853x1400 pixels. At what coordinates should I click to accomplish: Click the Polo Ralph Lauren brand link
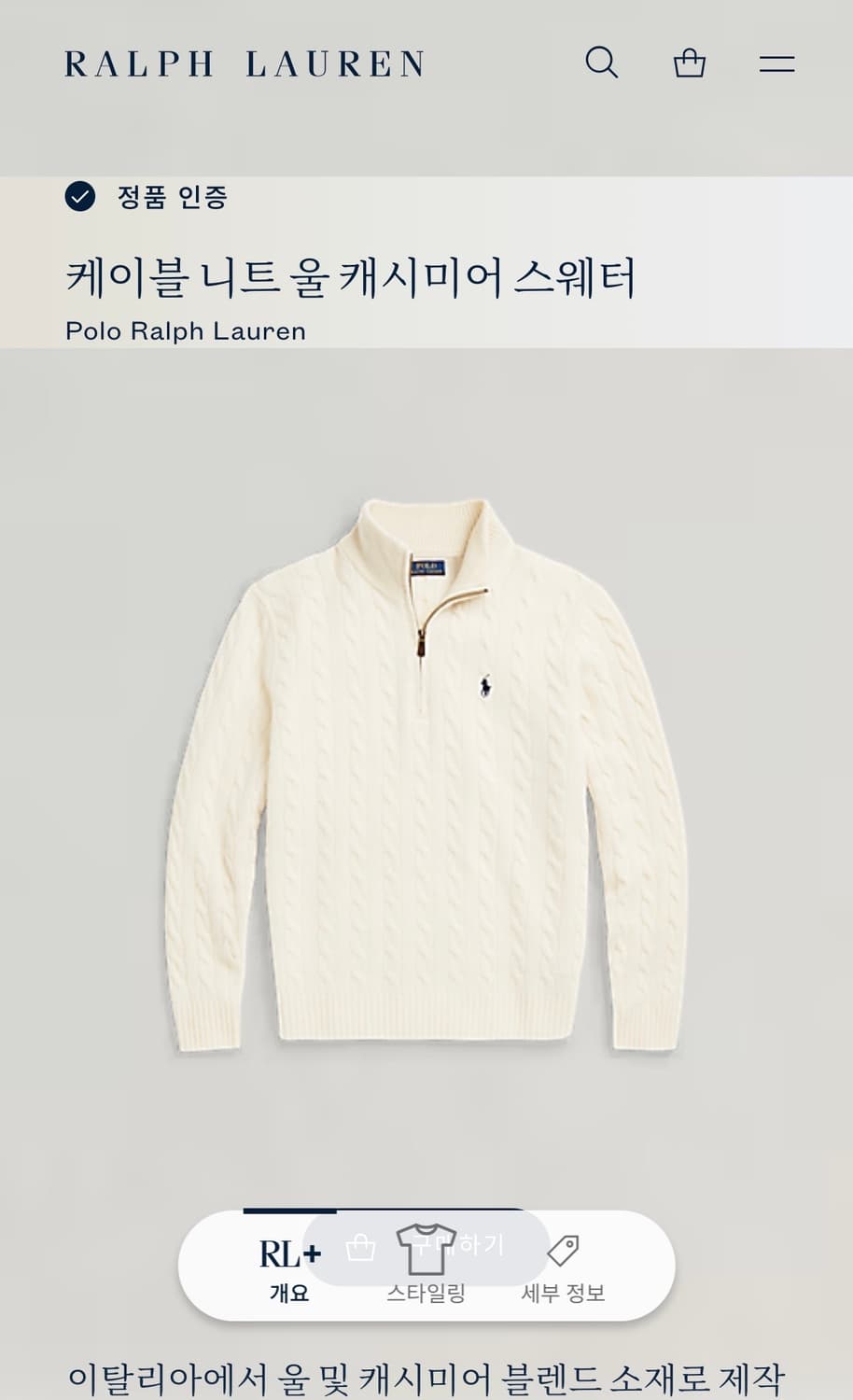click(185, 331)
